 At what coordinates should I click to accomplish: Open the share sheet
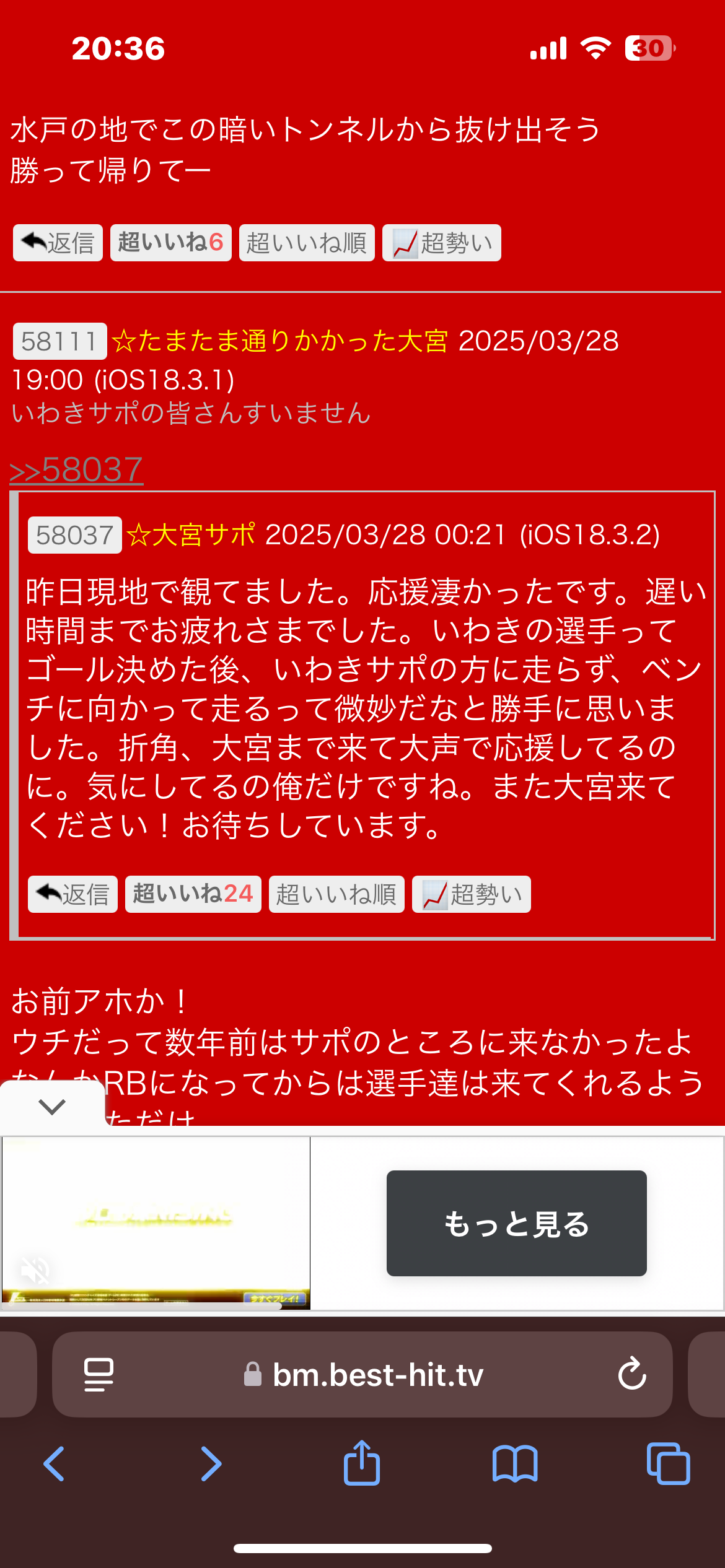coord(362,1462)
